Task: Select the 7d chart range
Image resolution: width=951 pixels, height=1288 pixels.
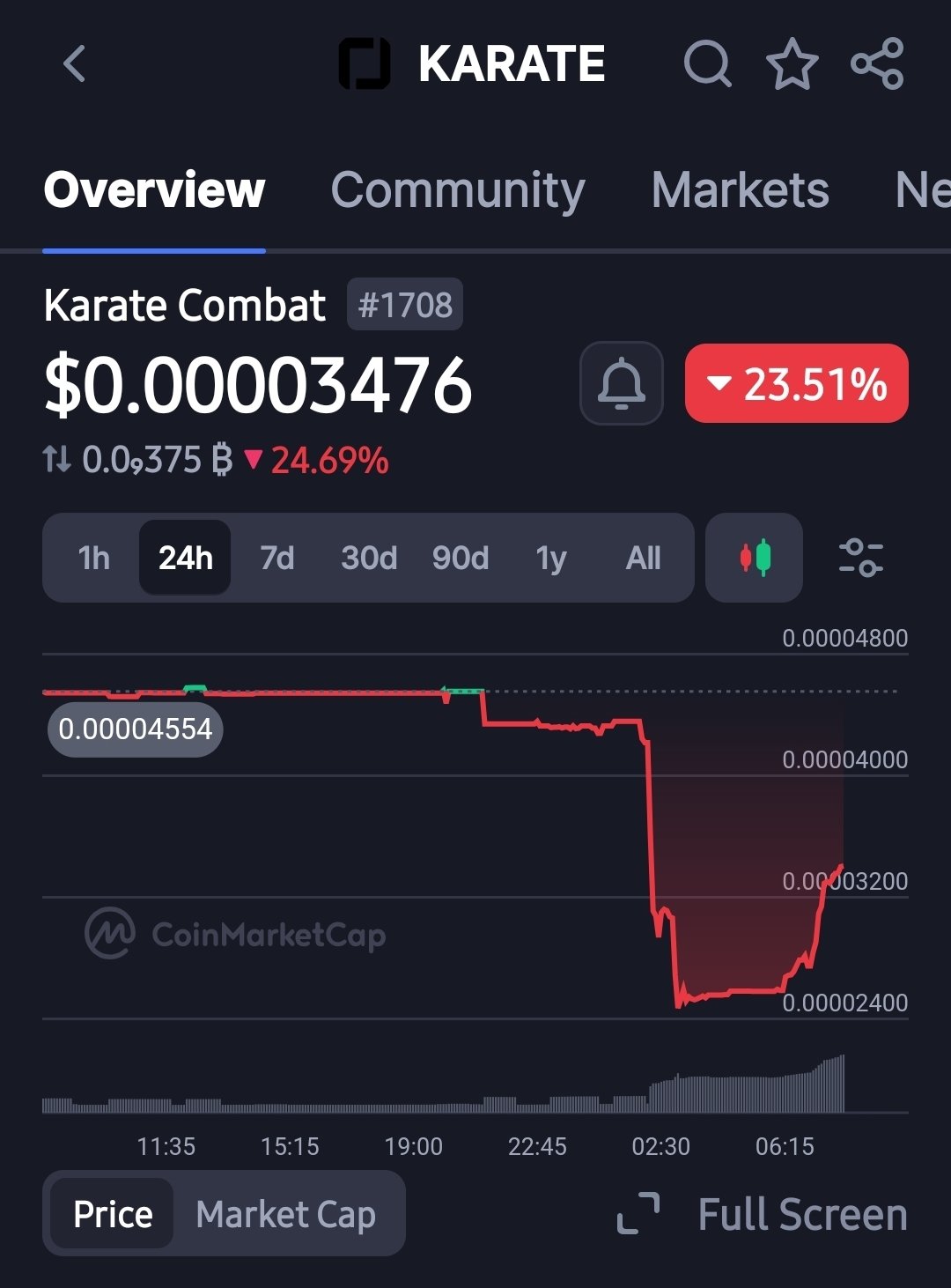Action: click(x=277, y=558)
